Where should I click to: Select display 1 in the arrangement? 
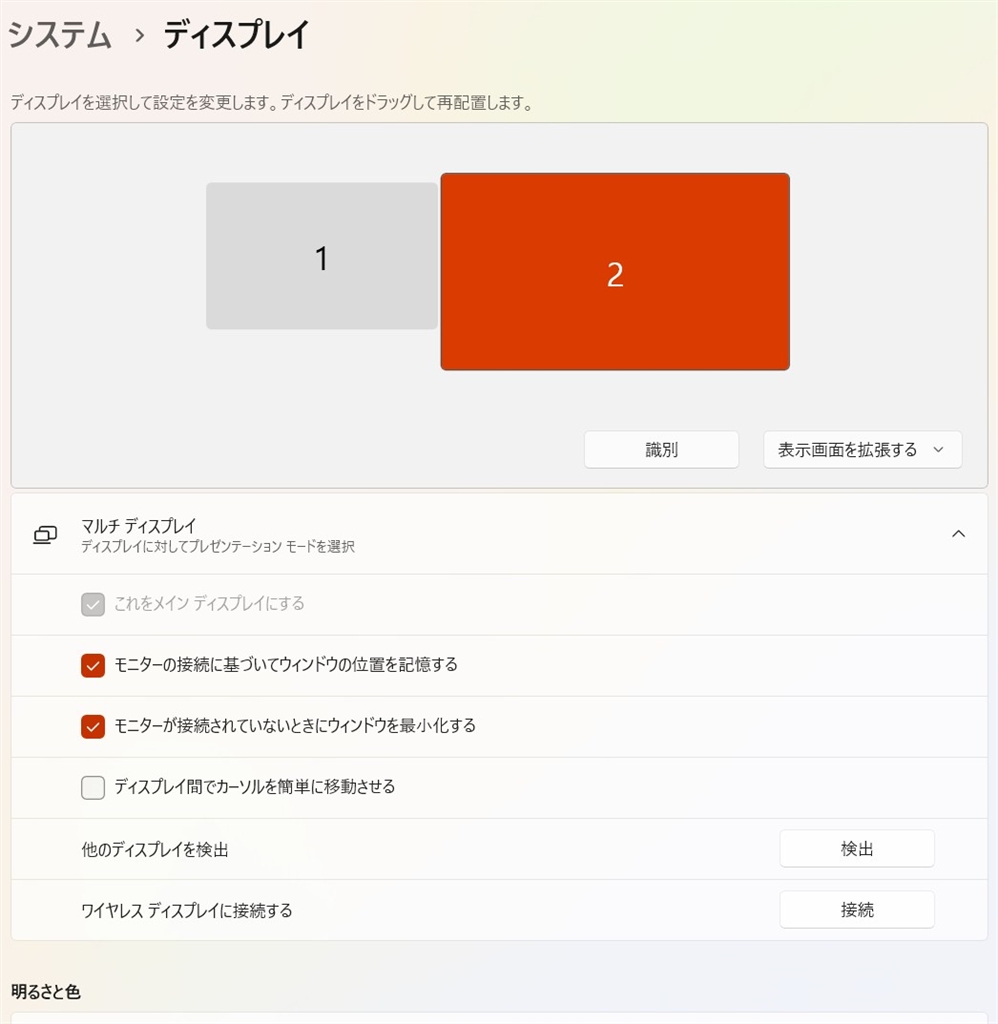(x=321, y=257)
